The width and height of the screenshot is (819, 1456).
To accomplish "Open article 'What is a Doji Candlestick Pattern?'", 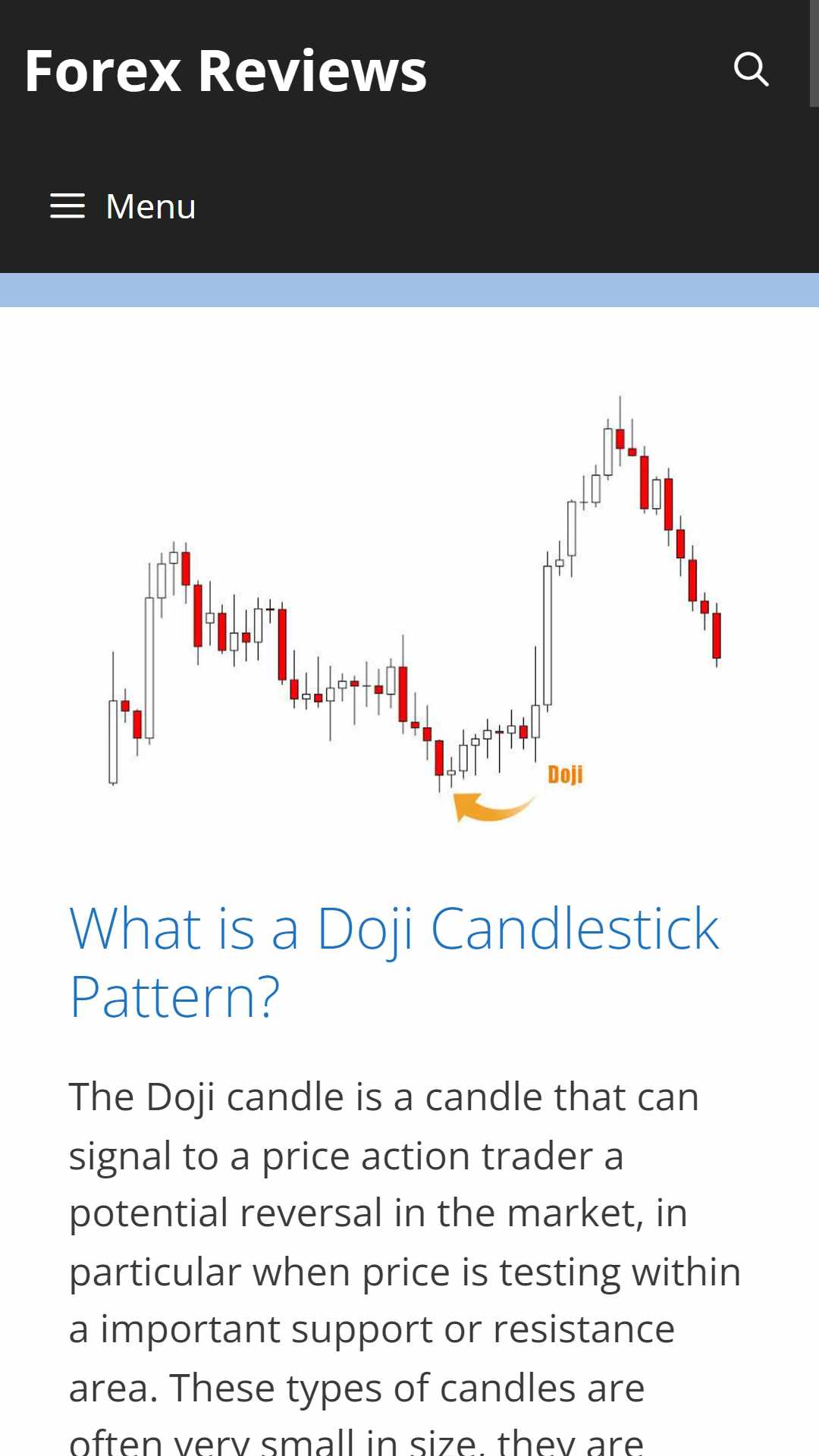I will [394, 962].
